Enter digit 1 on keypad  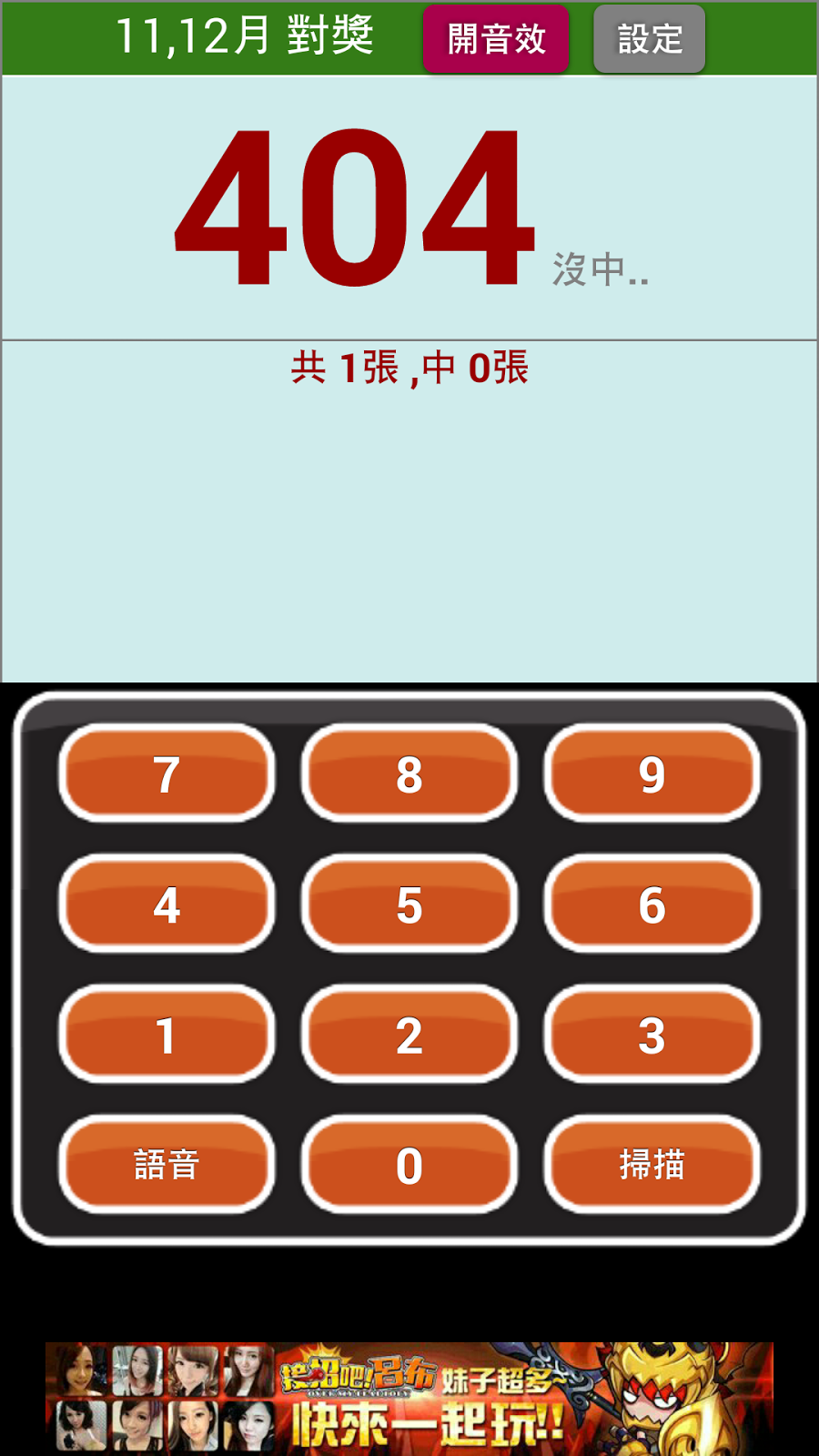click(167, 1035)
